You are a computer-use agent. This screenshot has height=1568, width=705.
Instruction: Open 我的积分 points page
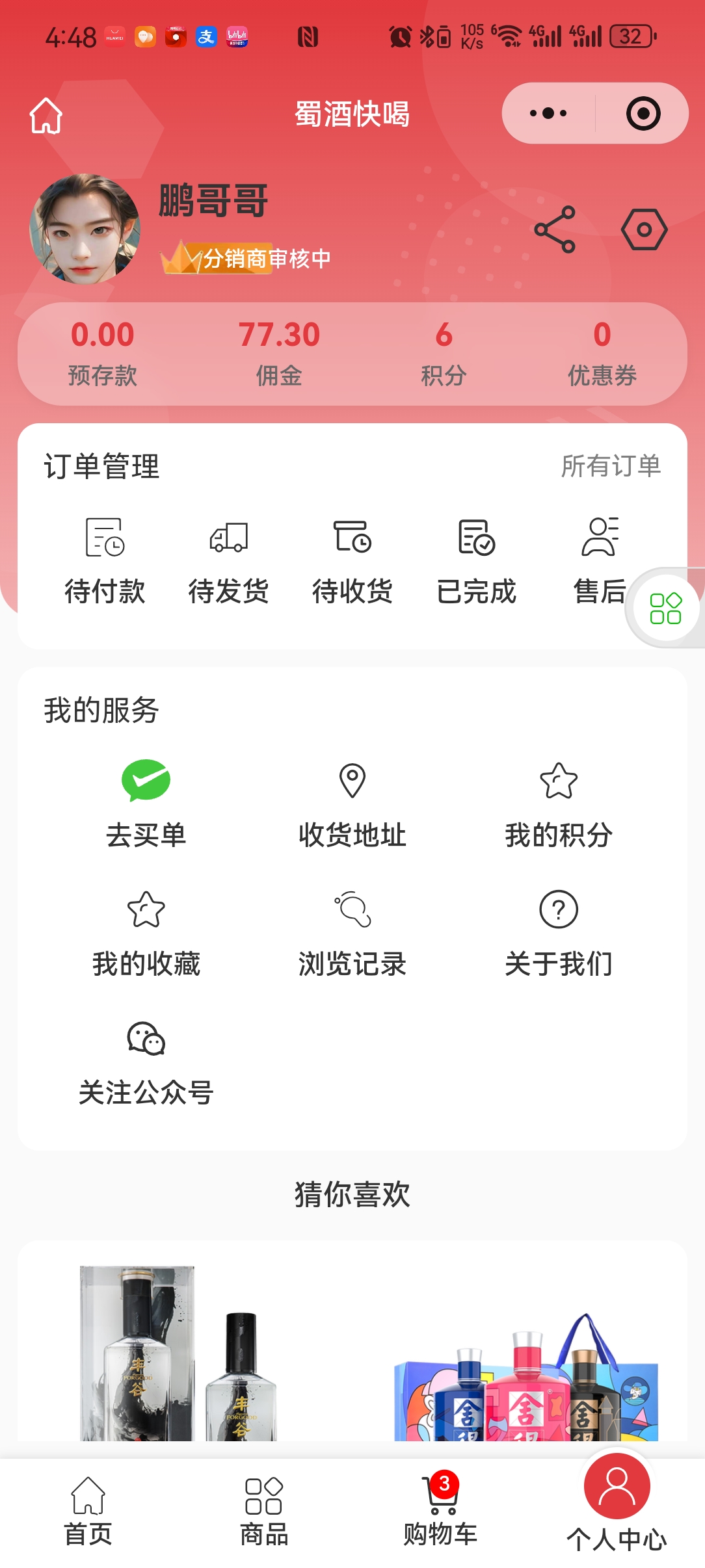click(559, 785)
